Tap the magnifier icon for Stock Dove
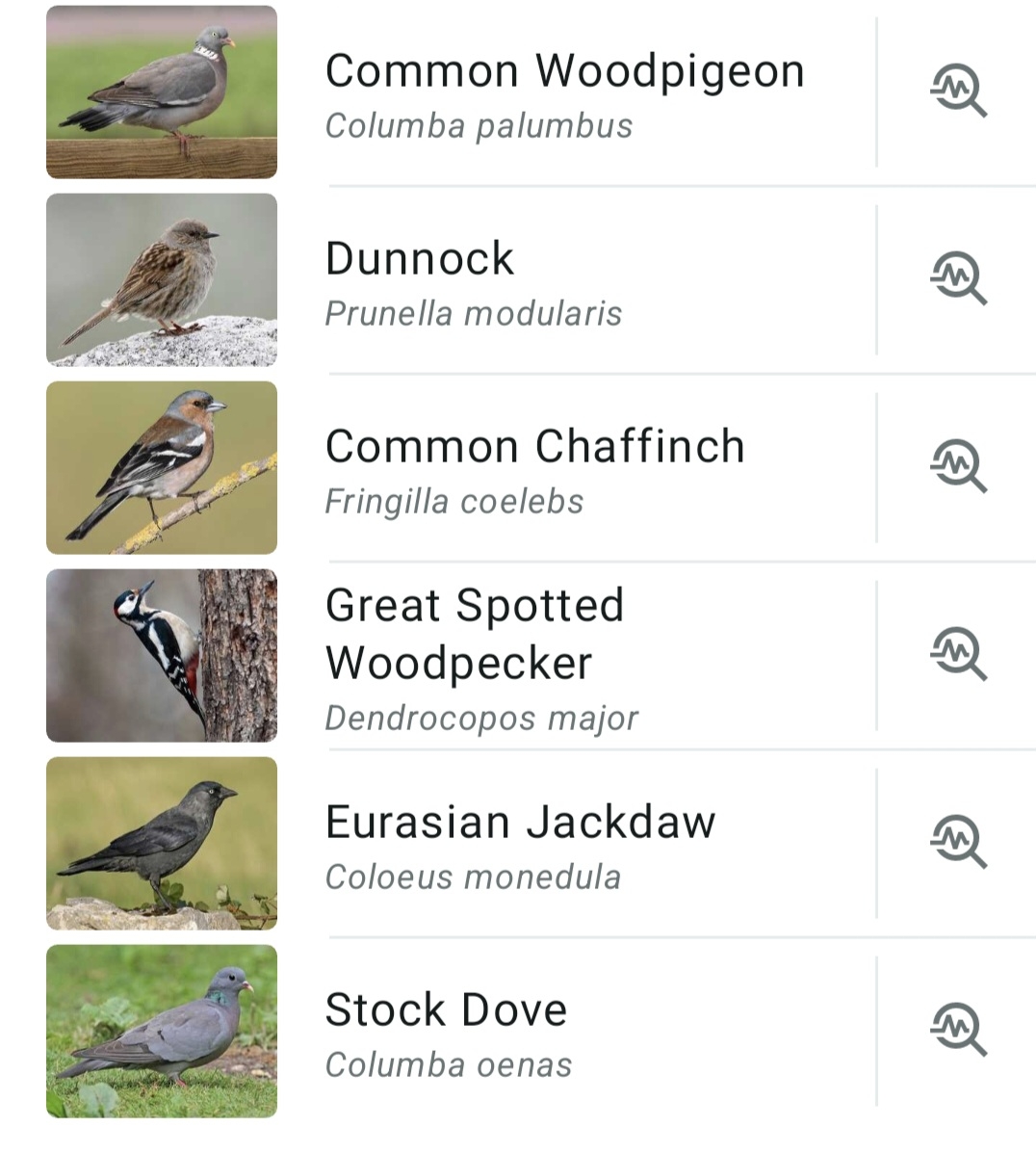This screenshot has height=1153, width=1036. (x=957, y=1031)
